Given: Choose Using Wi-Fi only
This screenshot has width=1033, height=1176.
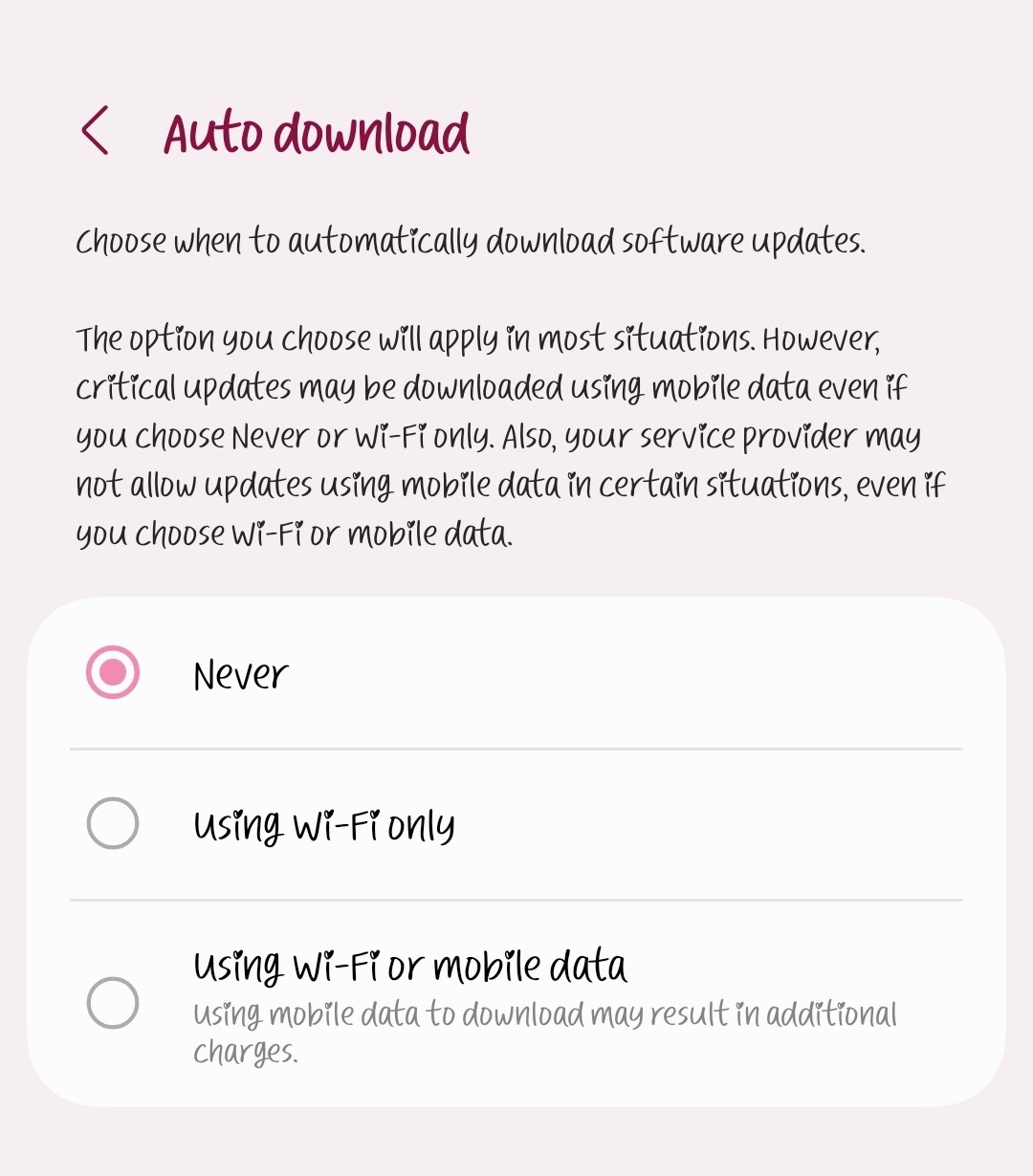Looking at the screenshot, I should pyautogui.click(x=113, y=823).
